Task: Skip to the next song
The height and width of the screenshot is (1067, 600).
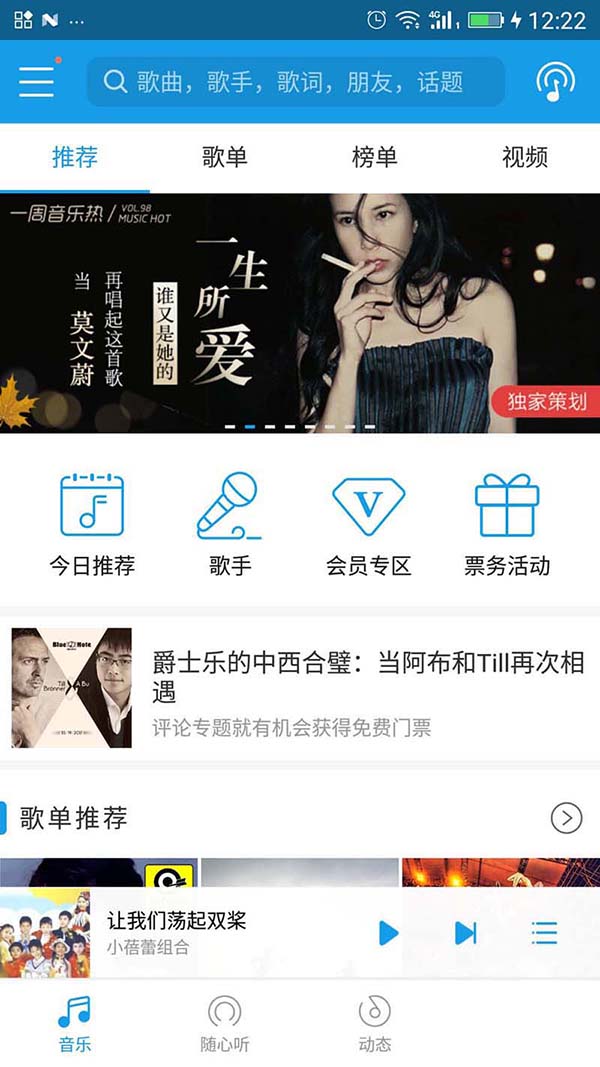Action: [466, 933]
